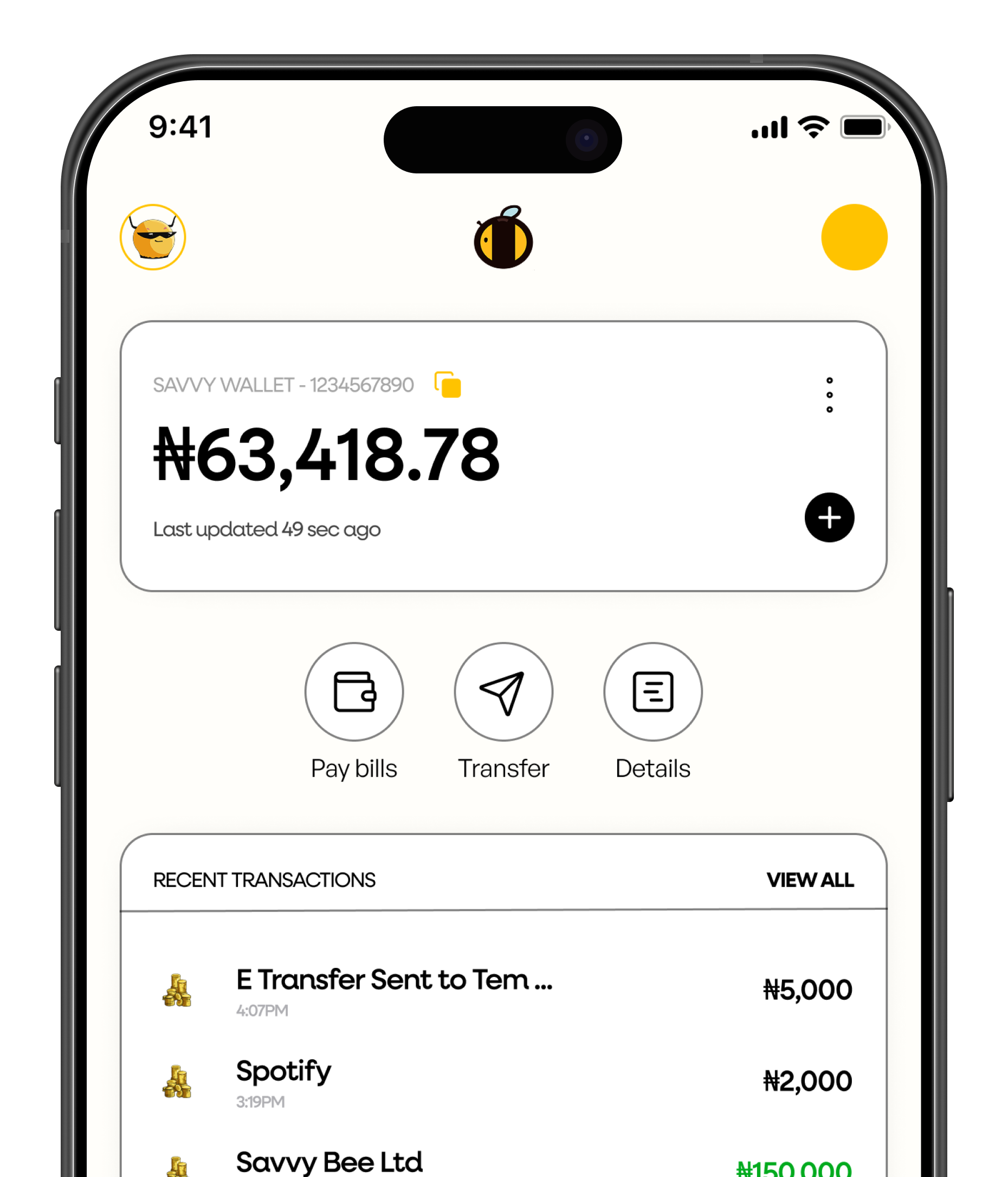Tap the yellow circle button in header
The height and width of the screenshot is (1177, 1008).
(x=854, y=237)
